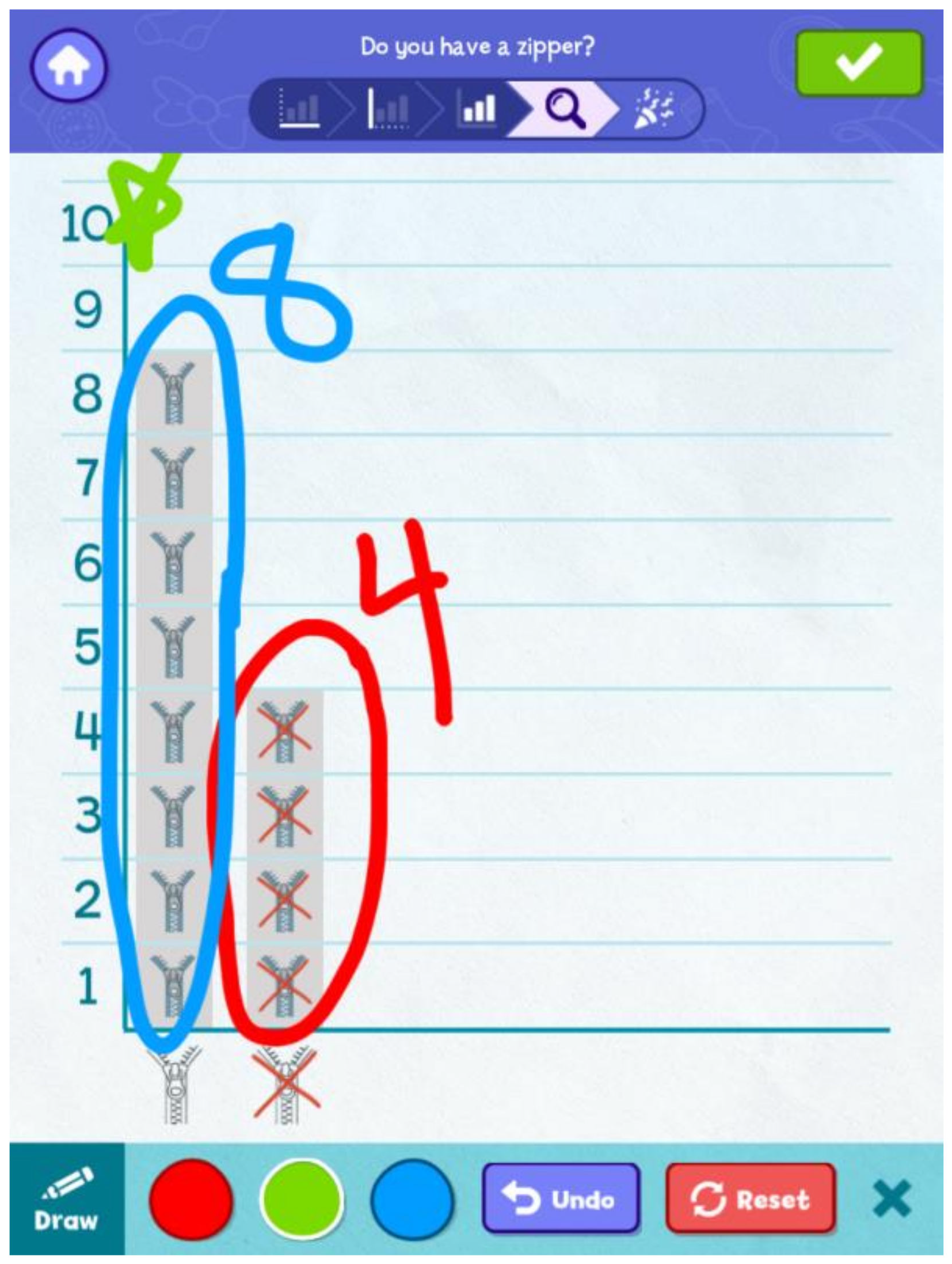
Task: Open the bar chart step
Action: coord(478,109)
